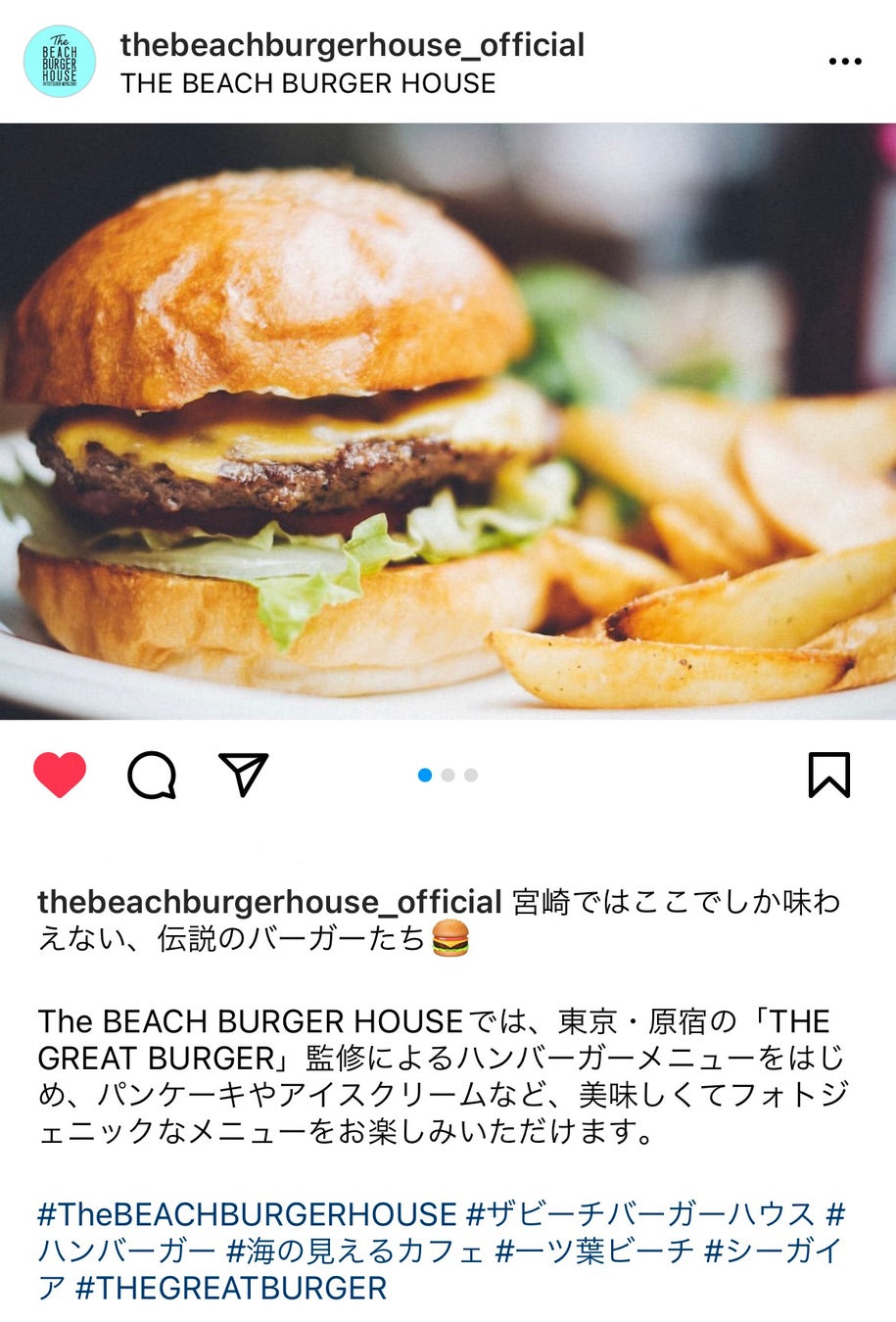Open the #TheBEACHBURGERHOUSE hashtag
Viewport: 896px width, 1322px height.
point(247,1214)
